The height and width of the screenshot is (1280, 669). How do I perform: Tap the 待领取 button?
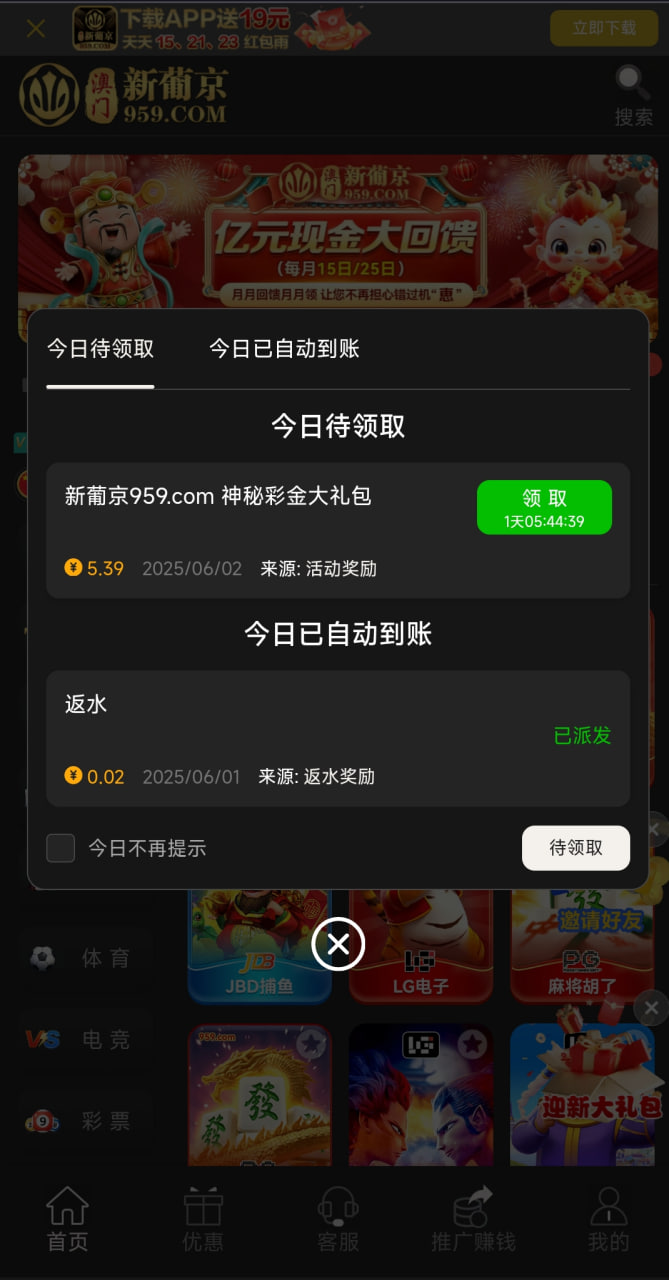pyautogui.click(x=576, y=848)
